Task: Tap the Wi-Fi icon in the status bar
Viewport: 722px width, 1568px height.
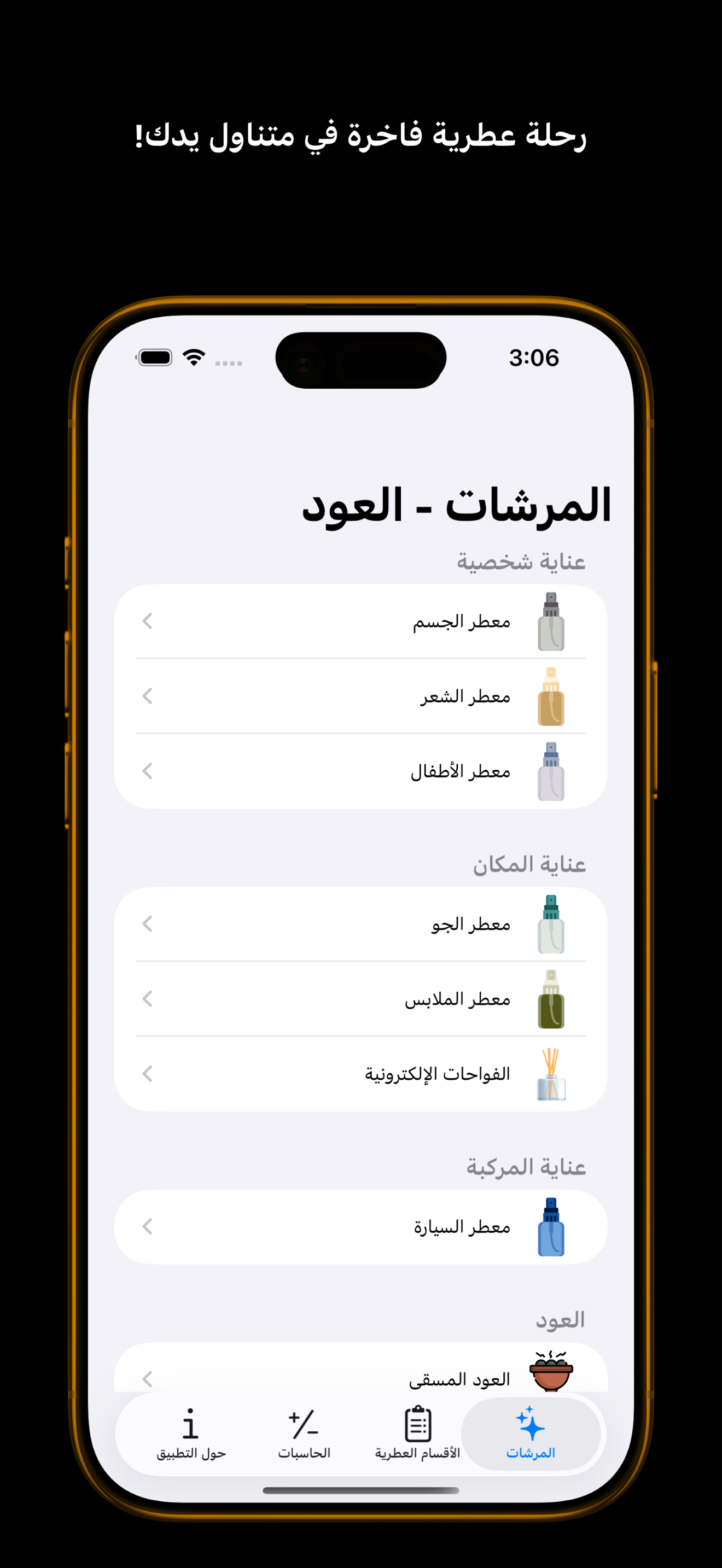Action: 194,356
